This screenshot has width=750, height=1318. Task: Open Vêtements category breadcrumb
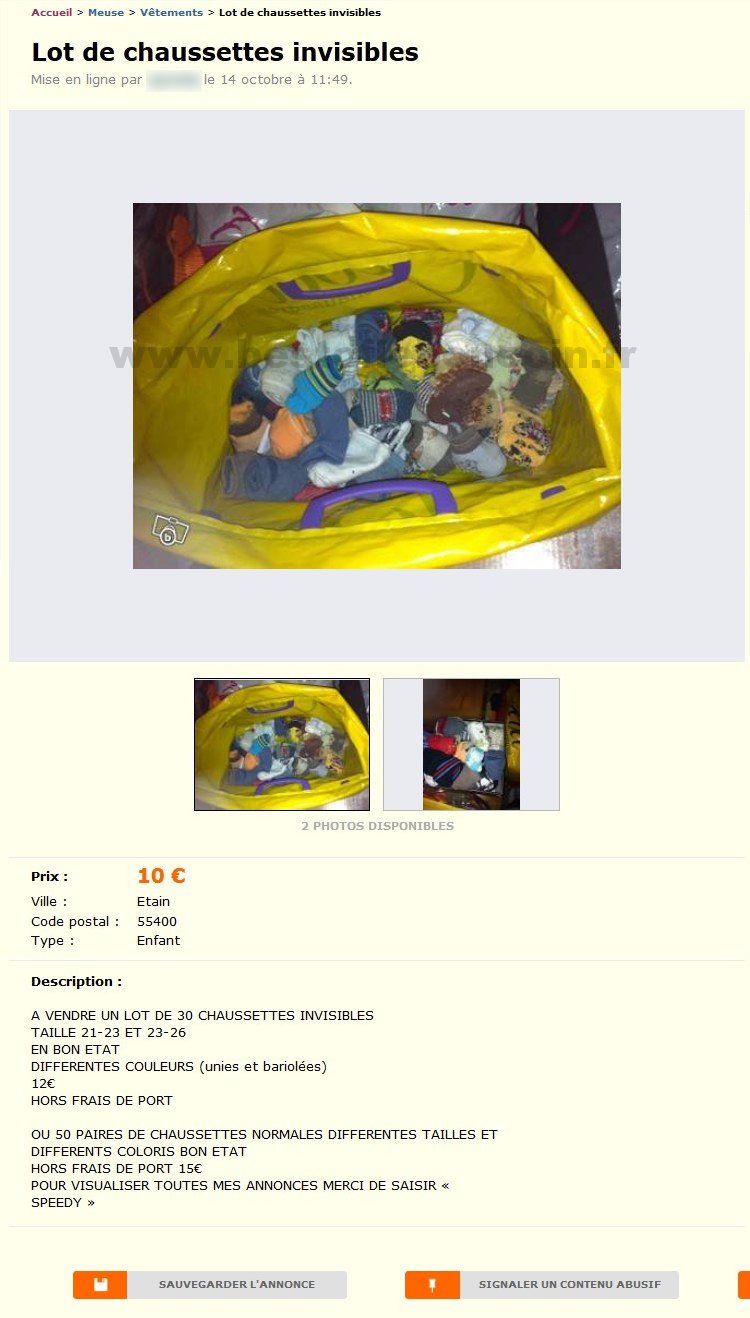coord(171,13)
